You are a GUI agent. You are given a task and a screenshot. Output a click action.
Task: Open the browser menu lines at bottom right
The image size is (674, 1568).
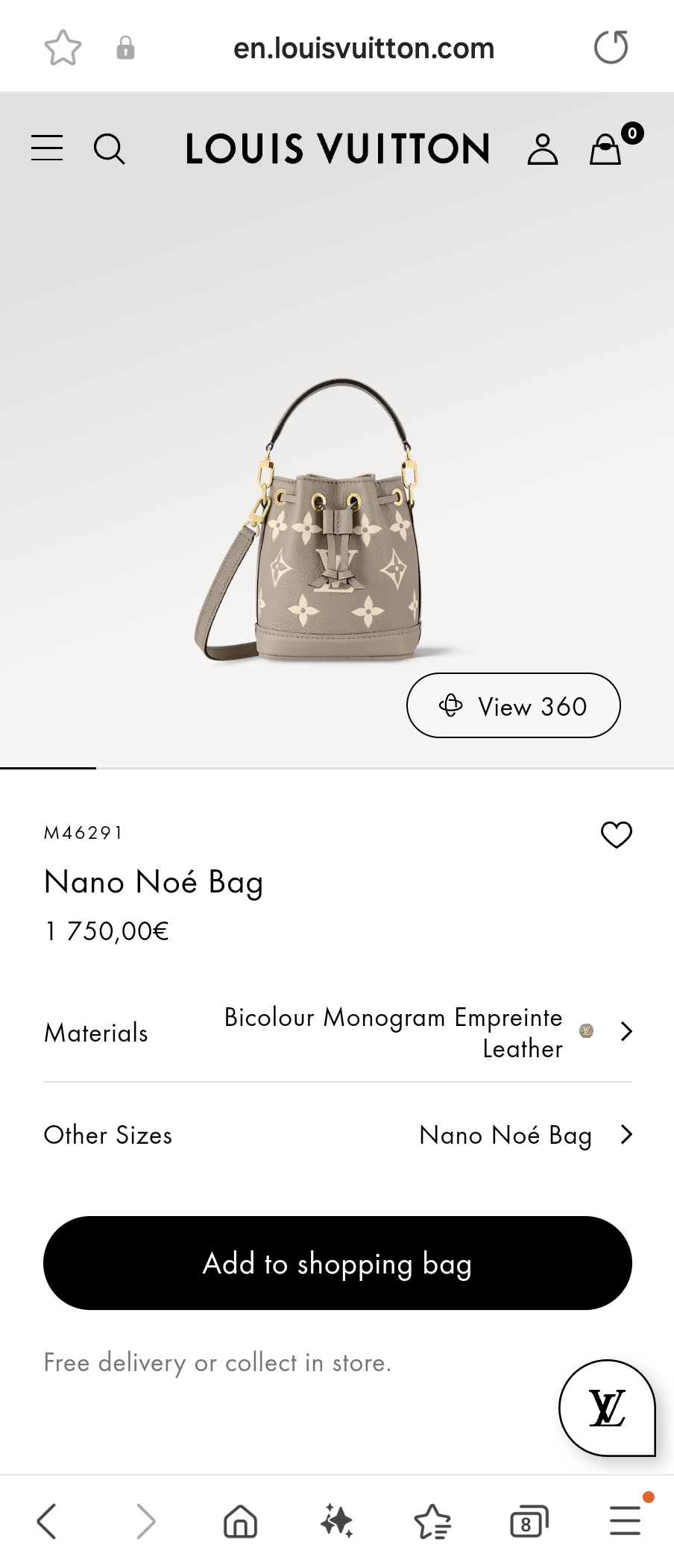click(x=625, y=1521)
